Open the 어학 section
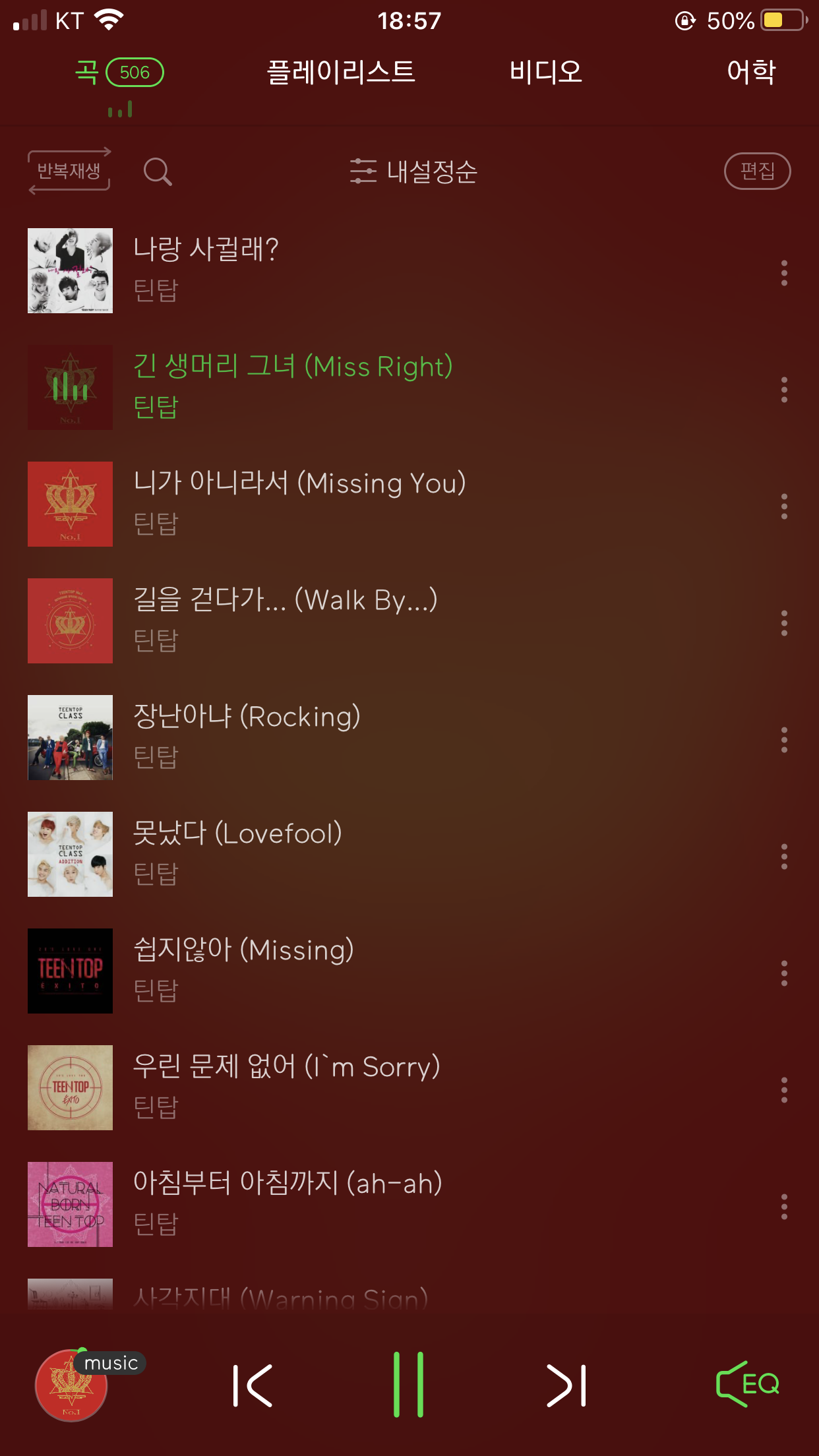This screenshot has height=1456, width=819. click(752, 73)
